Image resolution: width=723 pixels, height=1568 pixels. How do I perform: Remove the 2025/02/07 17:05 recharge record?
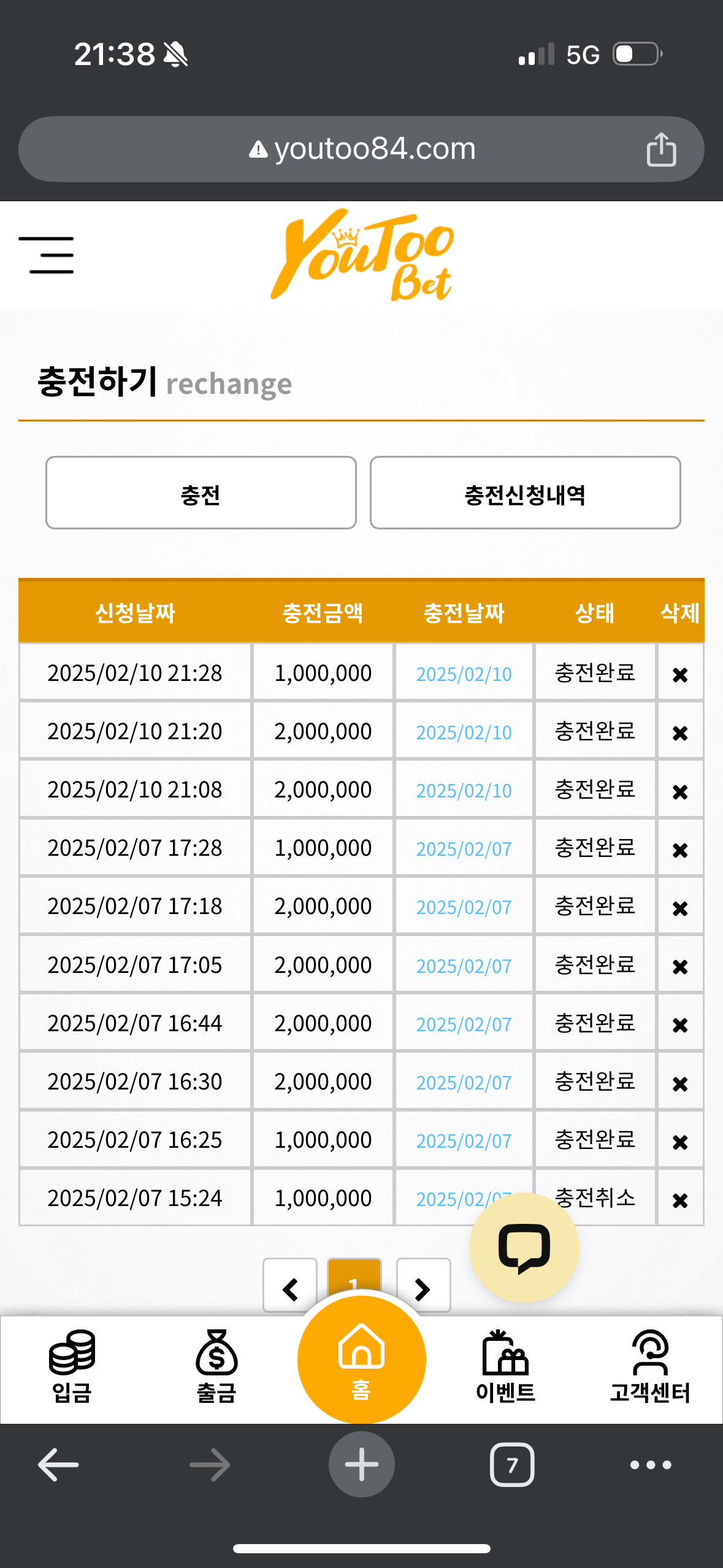pos(680,967)
